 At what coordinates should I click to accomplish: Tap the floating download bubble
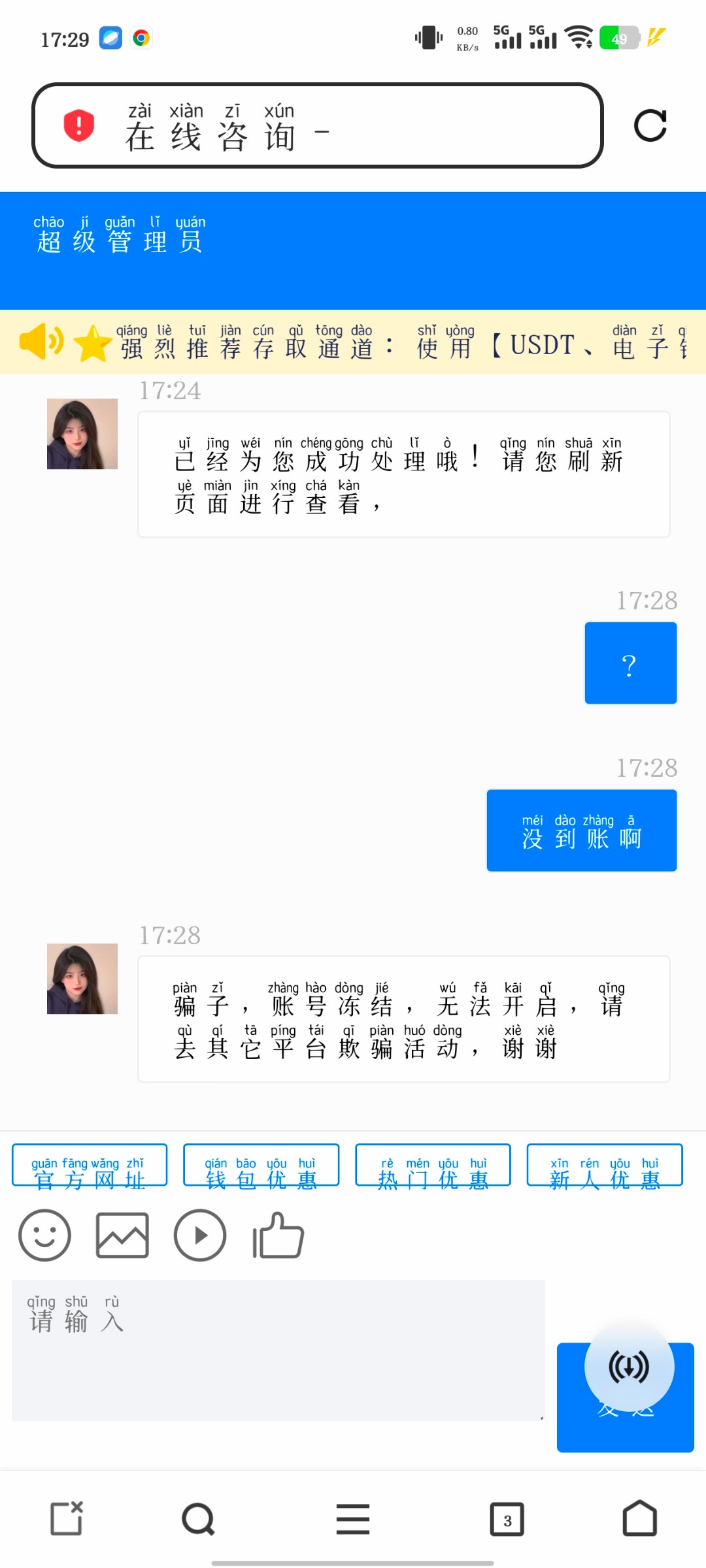click(629, 1367)
